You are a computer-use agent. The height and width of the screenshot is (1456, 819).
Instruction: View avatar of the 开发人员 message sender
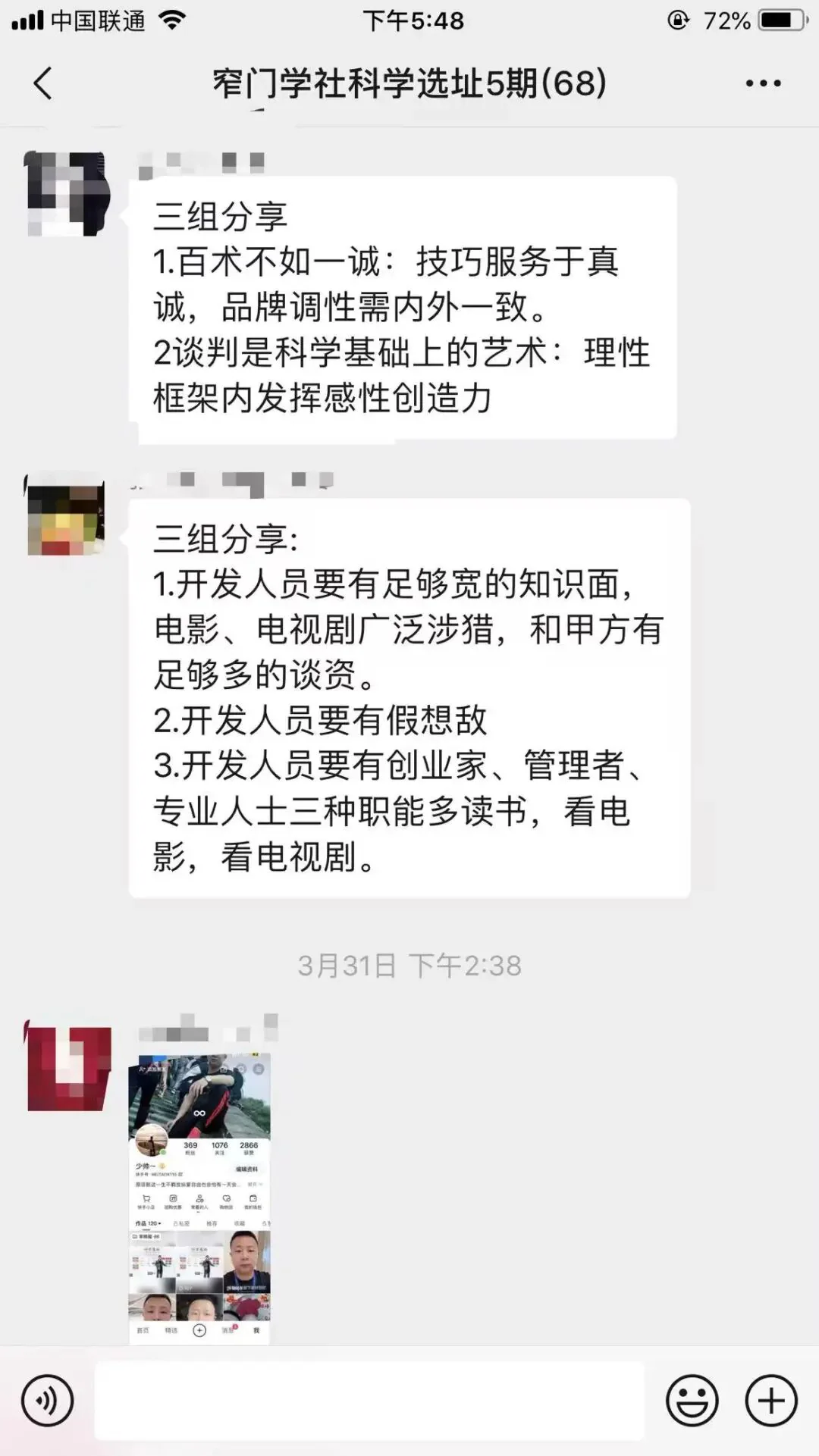pos(67,515)
